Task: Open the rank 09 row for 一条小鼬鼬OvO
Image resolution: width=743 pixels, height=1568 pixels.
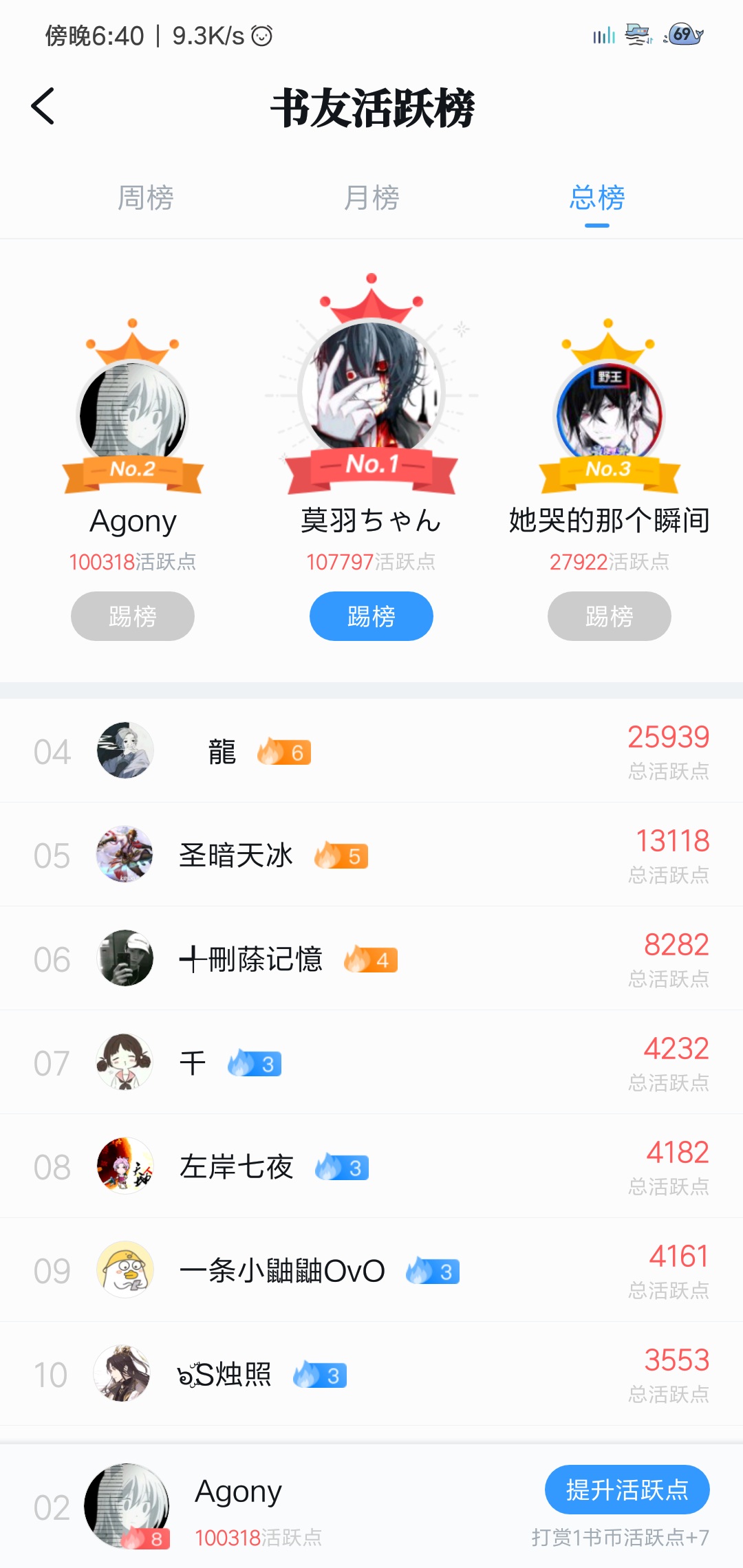Action: click(x=371, y=1270)
